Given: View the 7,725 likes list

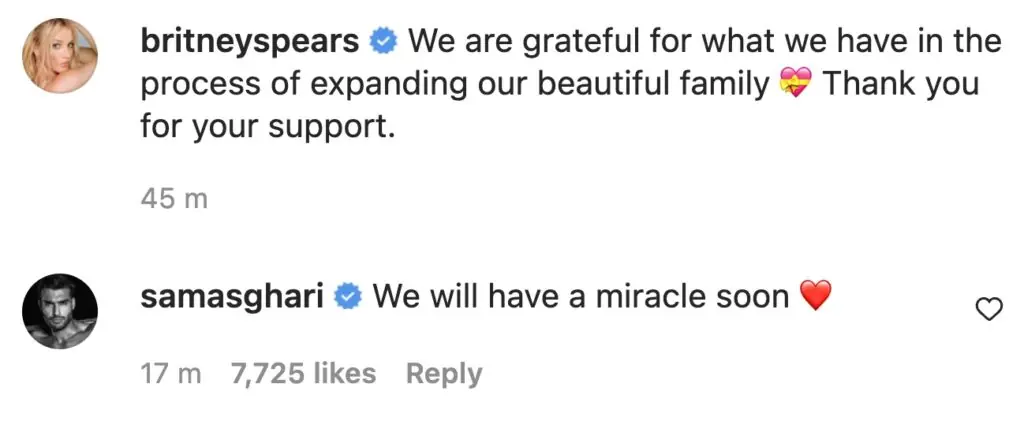Looking at the screenshot, I should [x=303, y=374].
